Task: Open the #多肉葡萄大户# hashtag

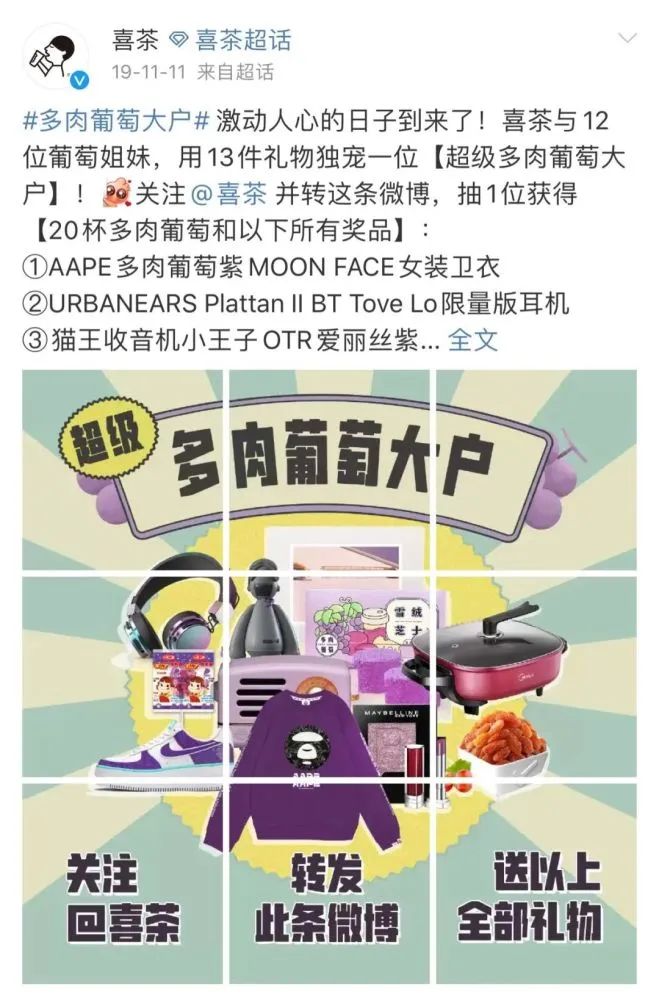Action: coord(115,123)
